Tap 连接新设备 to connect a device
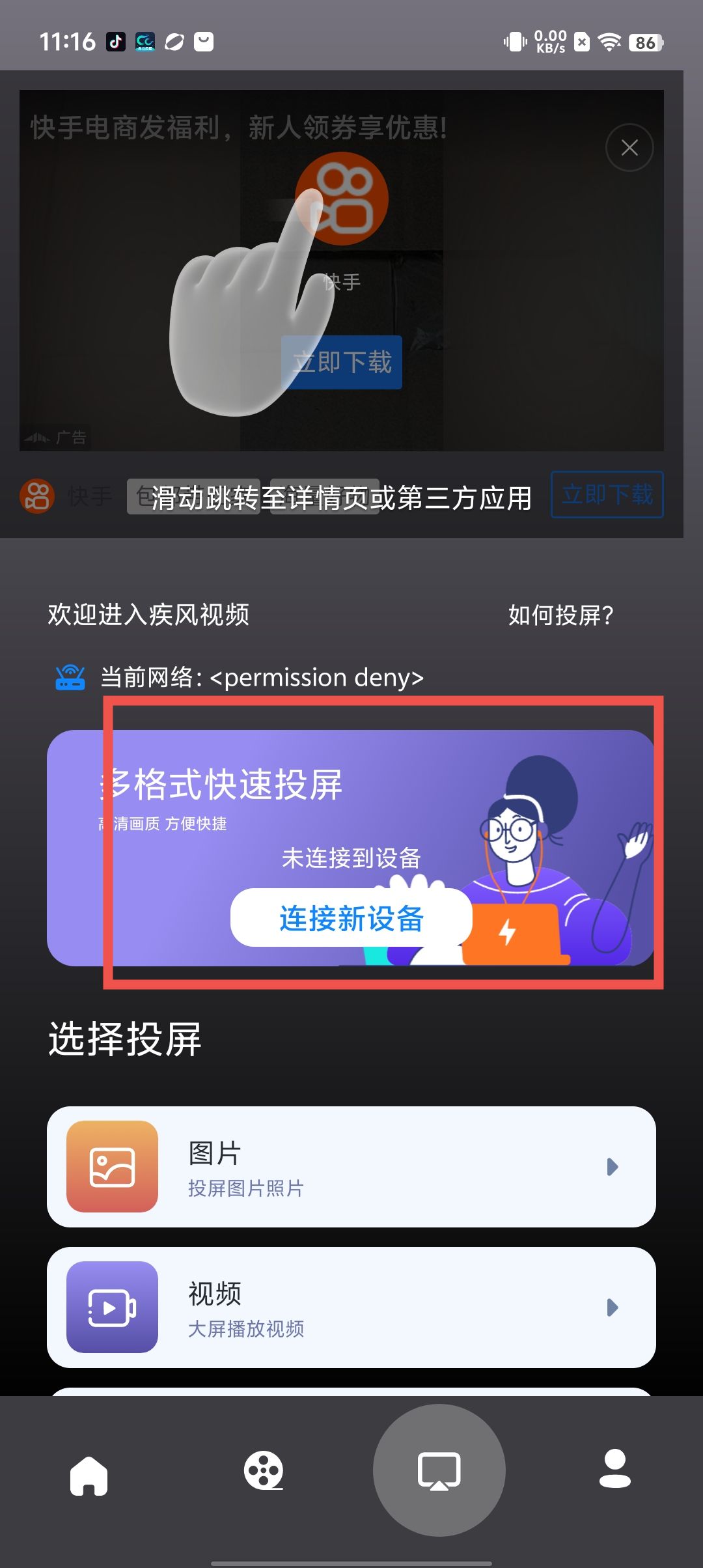This screenshot has width=703, height=1568. pos(351,918)
